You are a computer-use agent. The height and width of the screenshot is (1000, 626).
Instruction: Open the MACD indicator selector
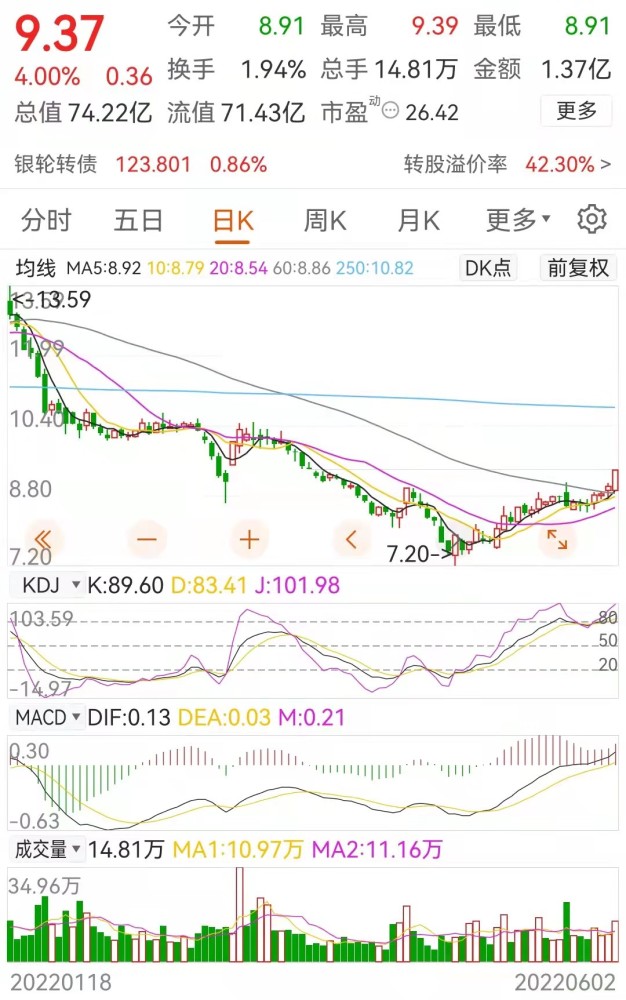point(52,717)
